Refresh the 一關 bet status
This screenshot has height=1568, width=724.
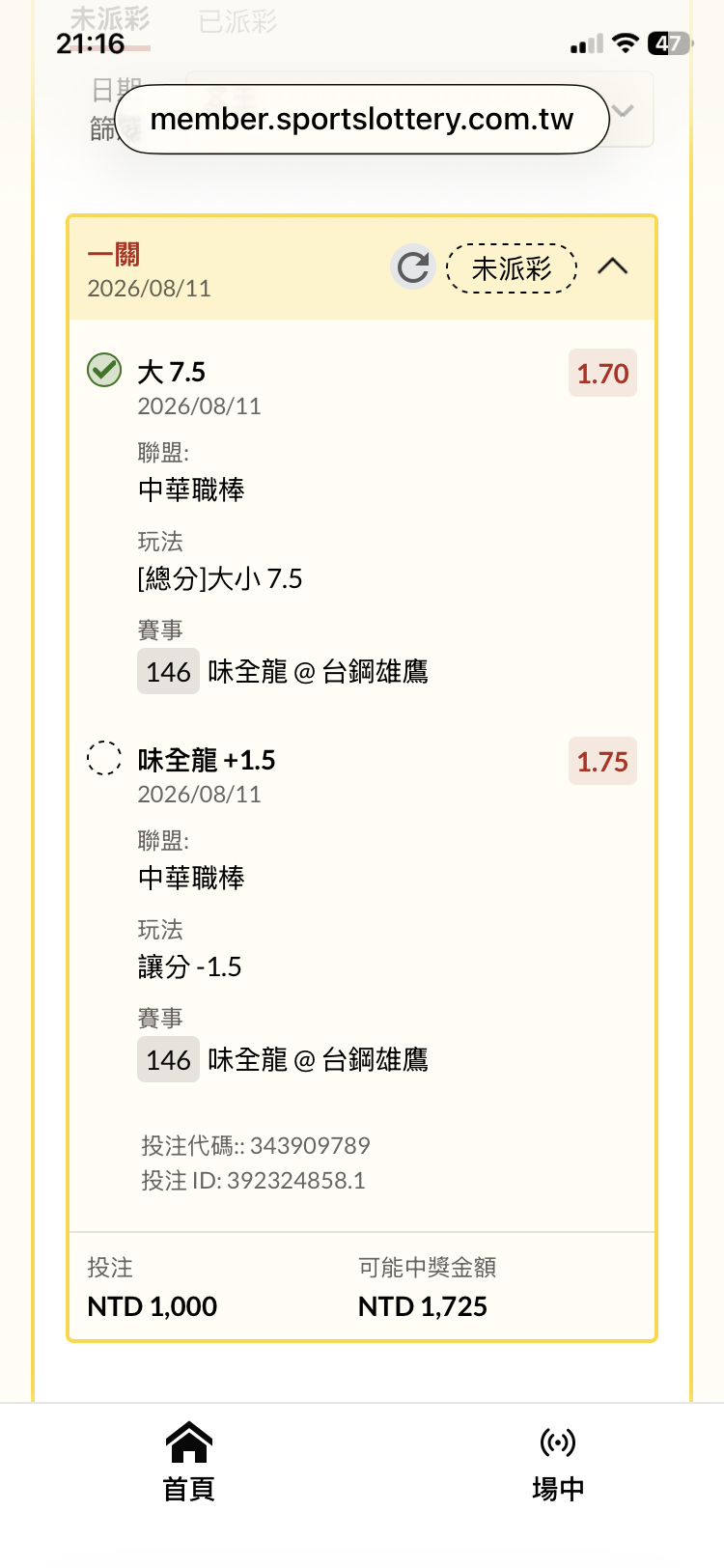413,267
